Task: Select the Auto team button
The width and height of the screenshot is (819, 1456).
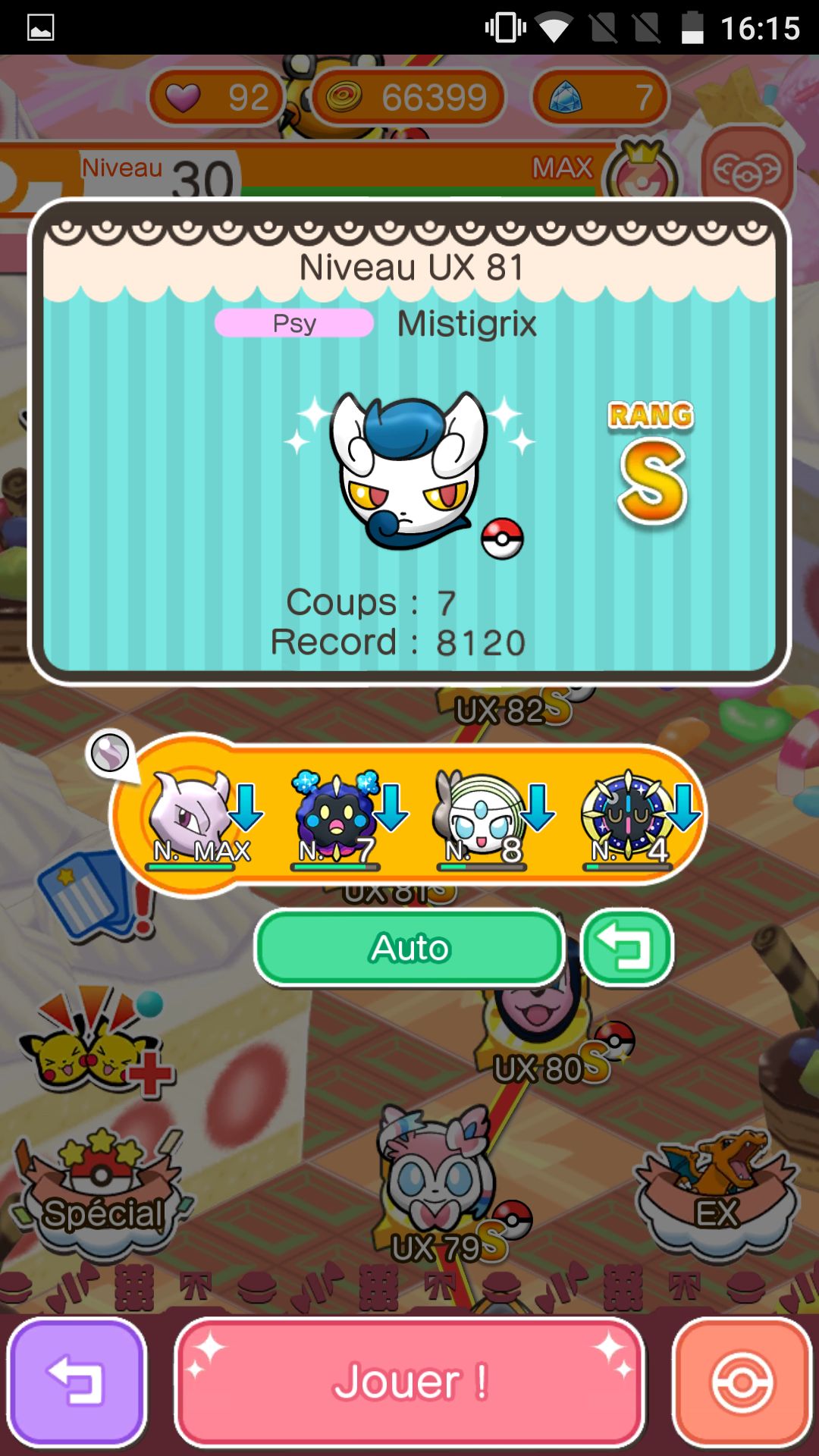Action: 409,948
